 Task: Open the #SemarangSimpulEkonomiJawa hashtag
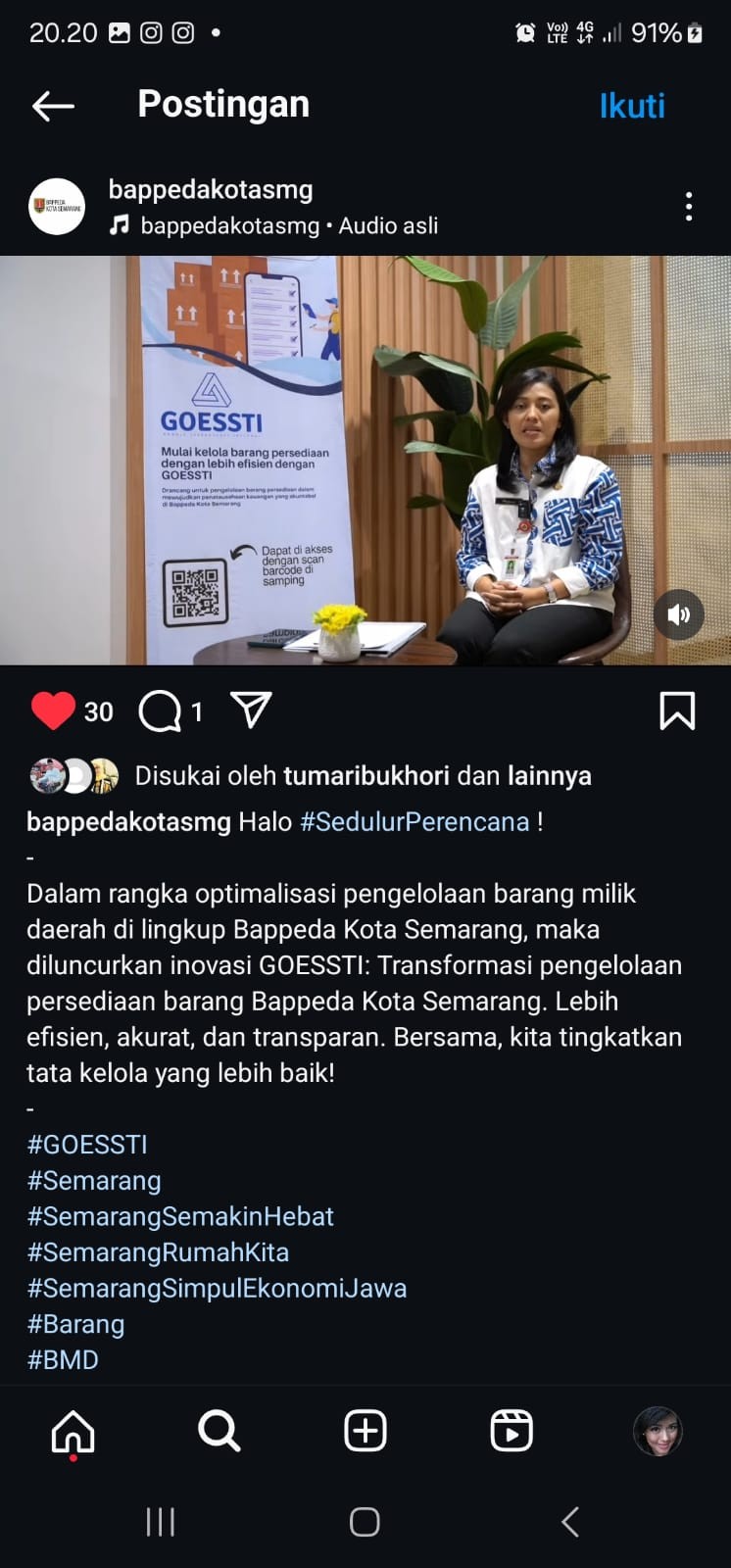(x=217, y=1288)
